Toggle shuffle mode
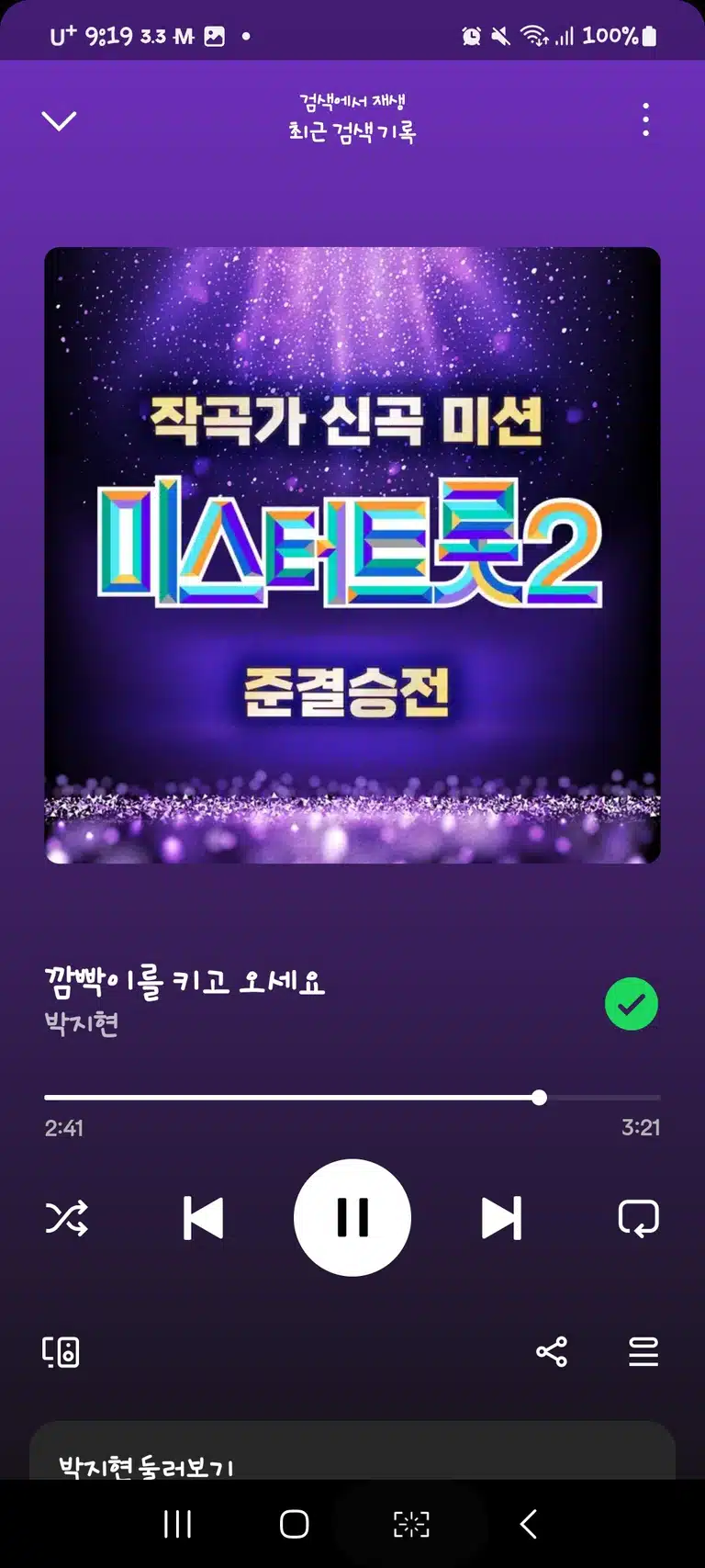This screenshot has height=1568, width=705. coord(67,1218)
